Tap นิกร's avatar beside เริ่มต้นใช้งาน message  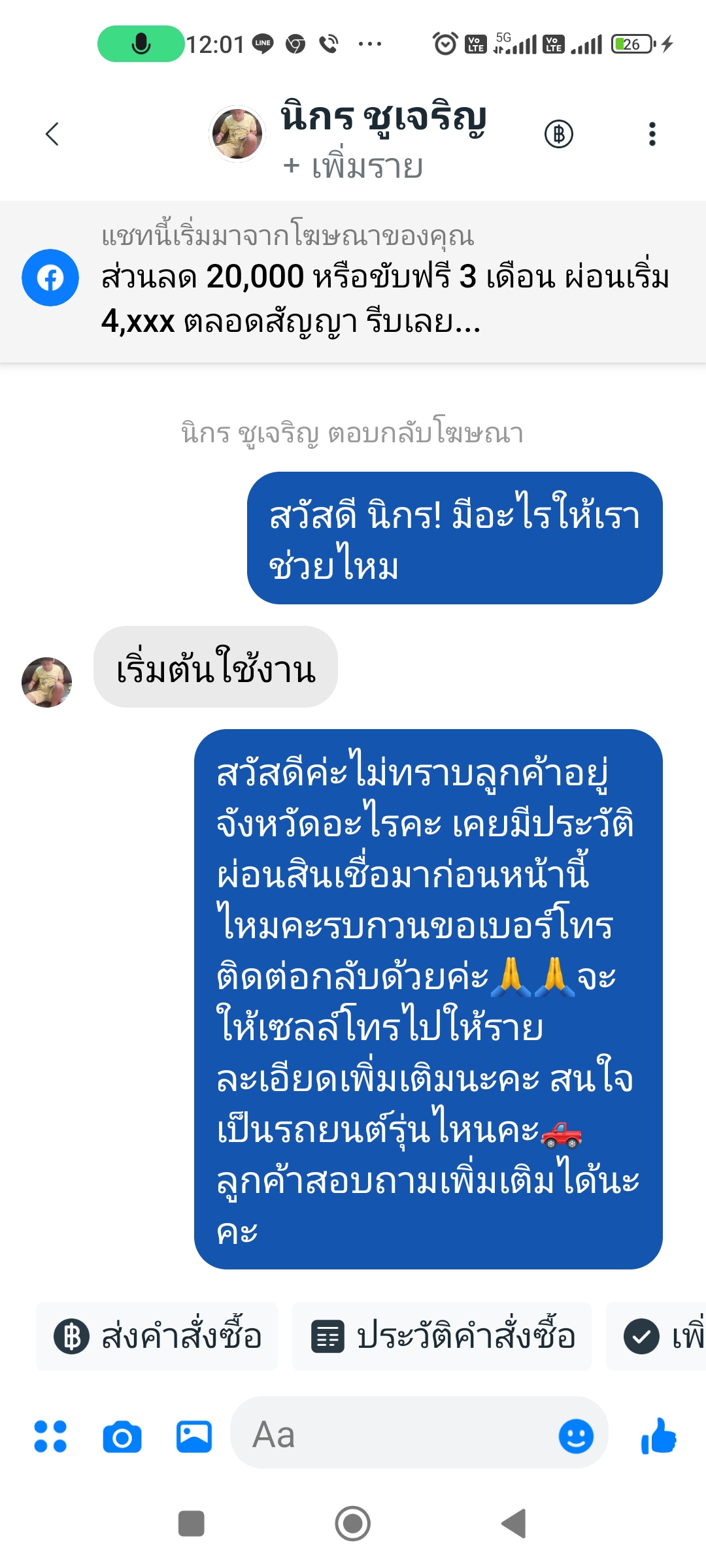(x=46, y=682)
